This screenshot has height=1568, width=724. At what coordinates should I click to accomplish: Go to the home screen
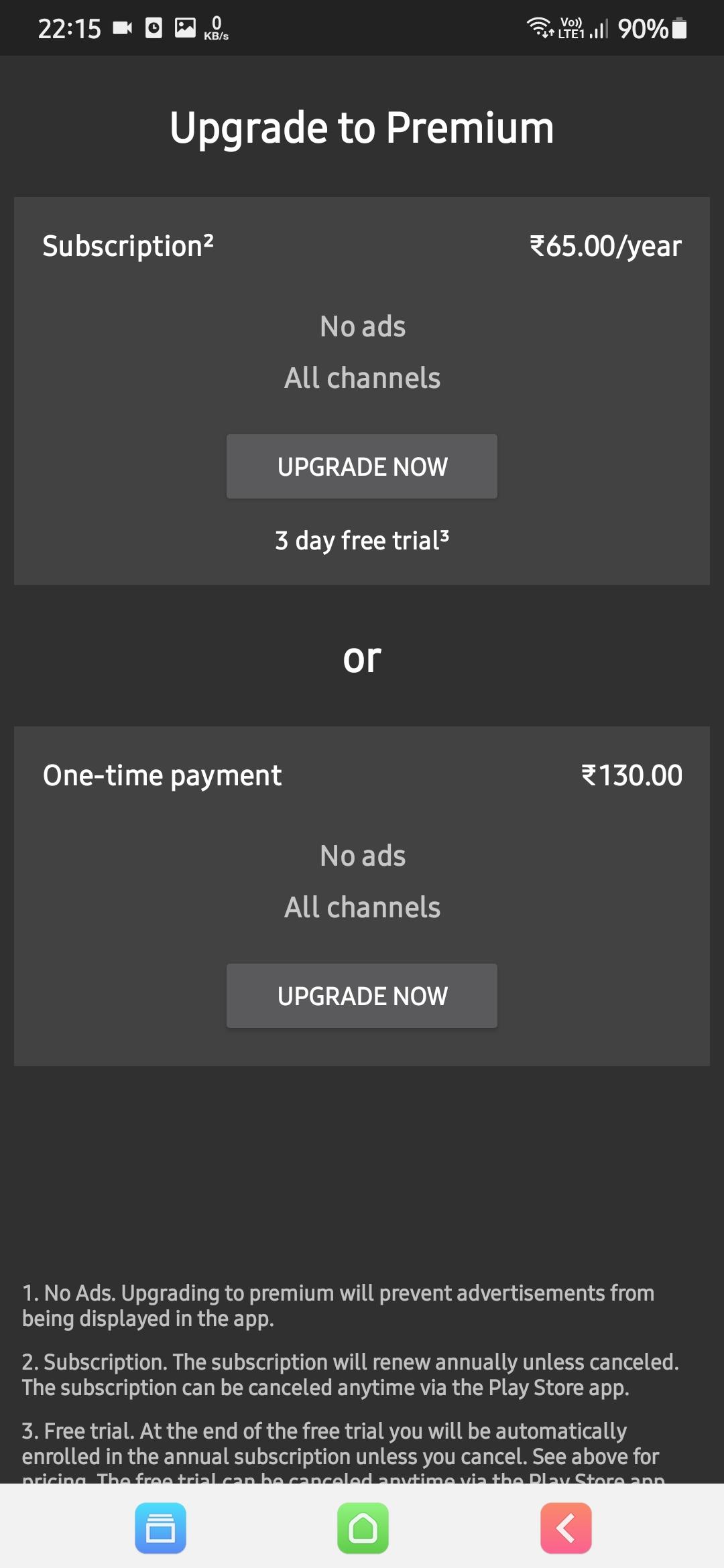click(x=363, y=1528)
